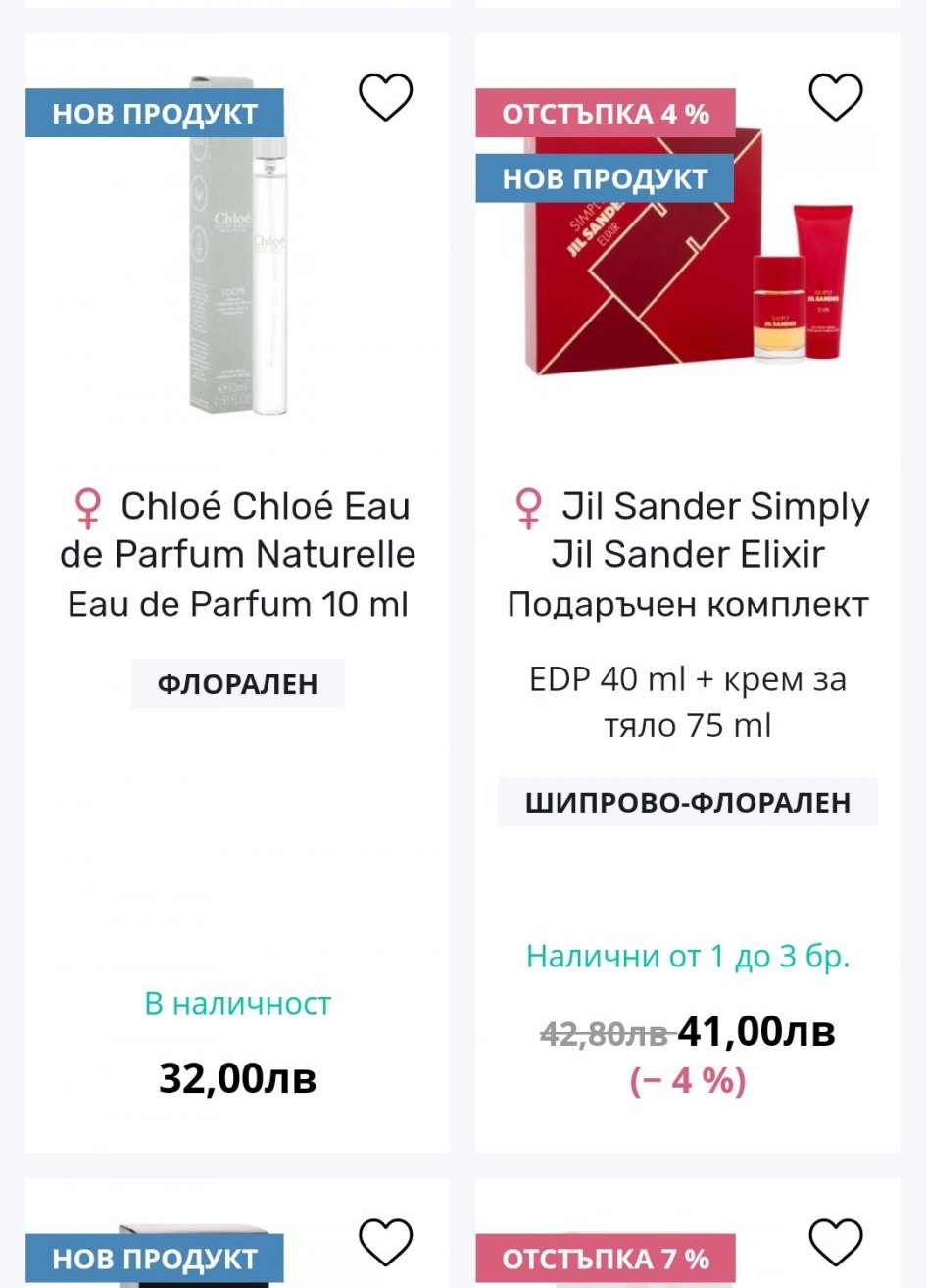Image resolution: width=926 pixels, height=1288 pixels.
Task: Favorite the Jil Sander Simply Elixir gift set
Action: point(835,97)
